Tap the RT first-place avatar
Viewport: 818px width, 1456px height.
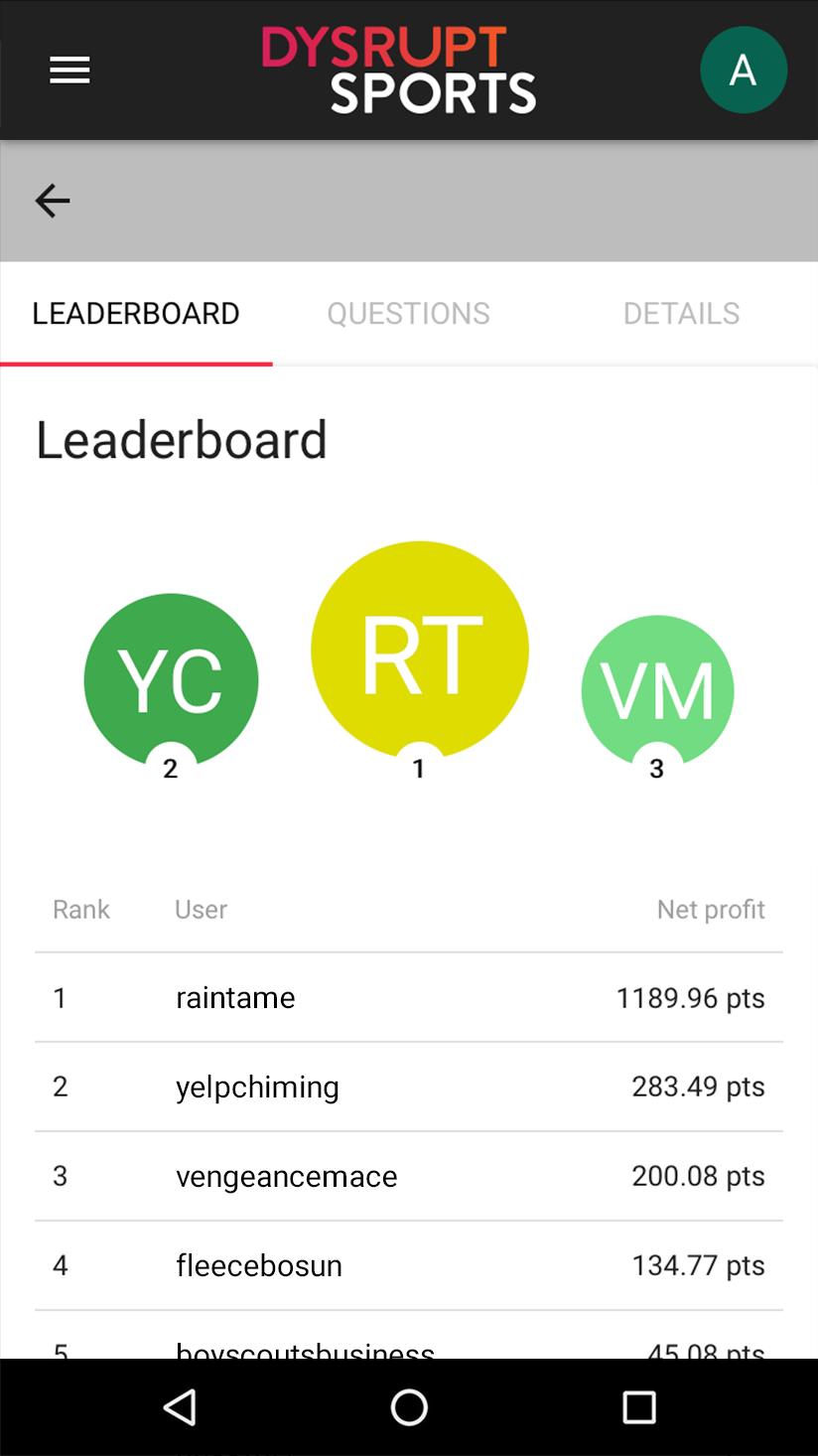pyautogui.click(x=419, y=651)
